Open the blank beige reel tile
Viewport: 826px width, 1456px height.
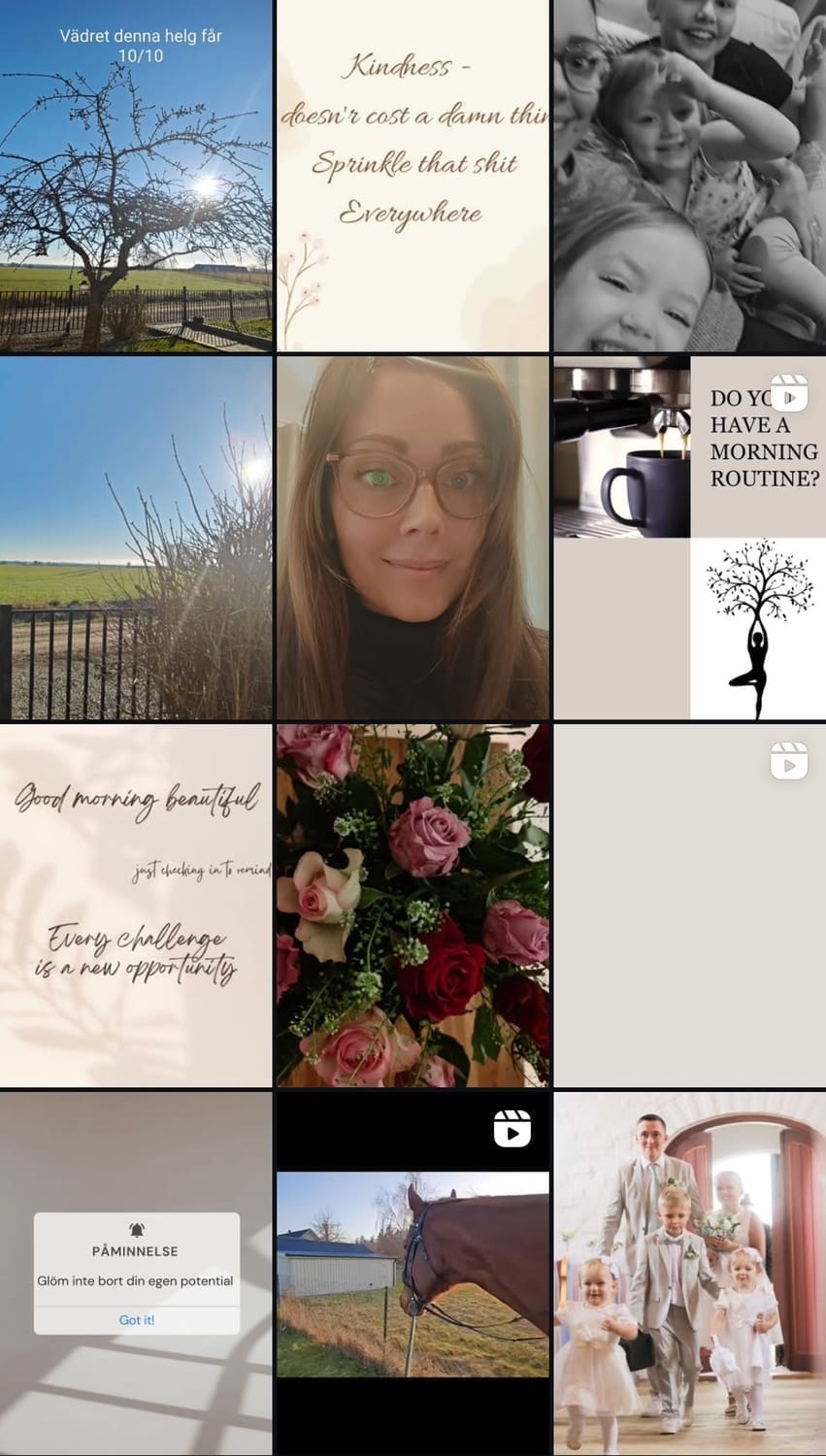click(x=689, y=905)
